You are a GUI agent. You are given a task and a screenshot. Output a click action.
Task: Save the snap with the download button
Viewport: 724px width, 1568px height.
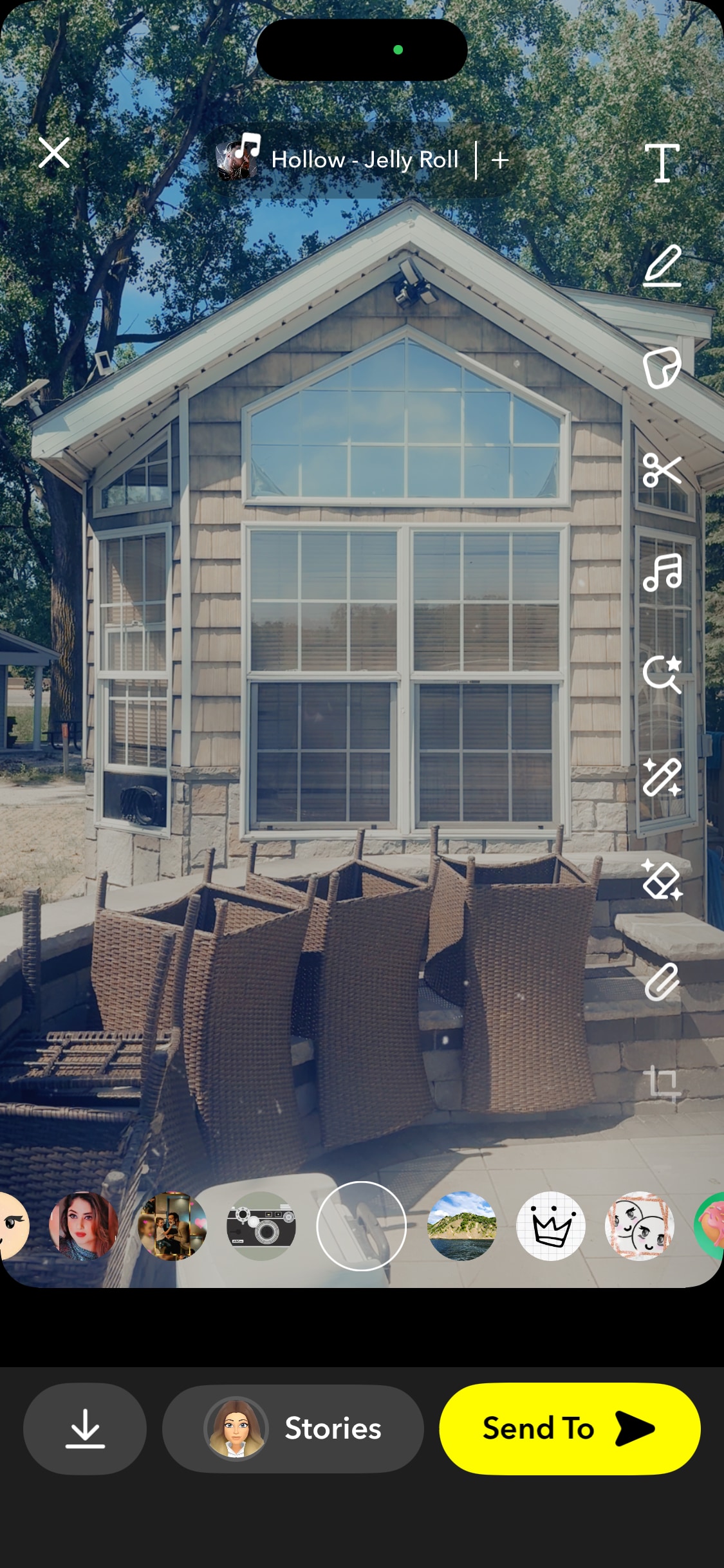pyautogui.click(x=85, y=1428)
